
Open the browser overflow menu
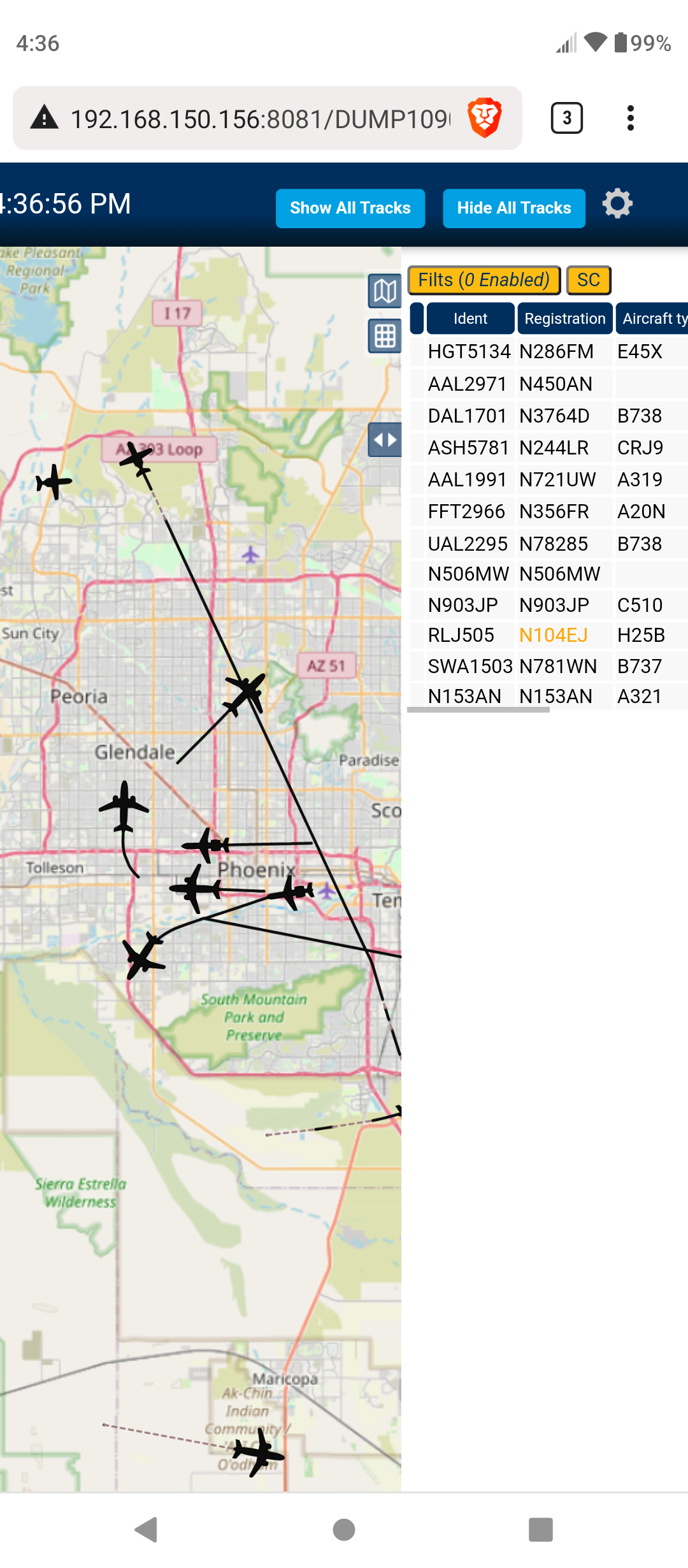tap(631, 118)
